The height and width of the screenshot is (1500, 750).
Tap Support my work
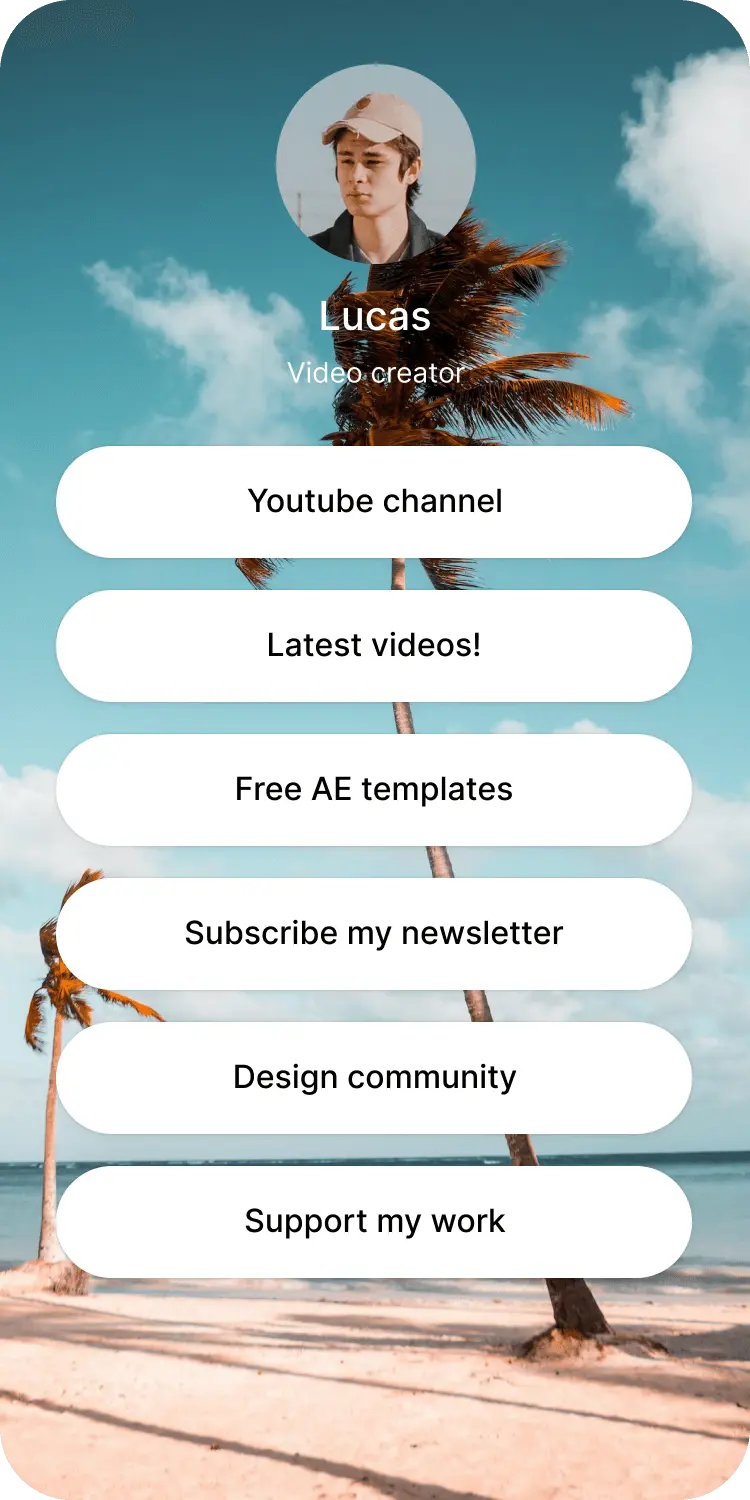(374, 1221)
